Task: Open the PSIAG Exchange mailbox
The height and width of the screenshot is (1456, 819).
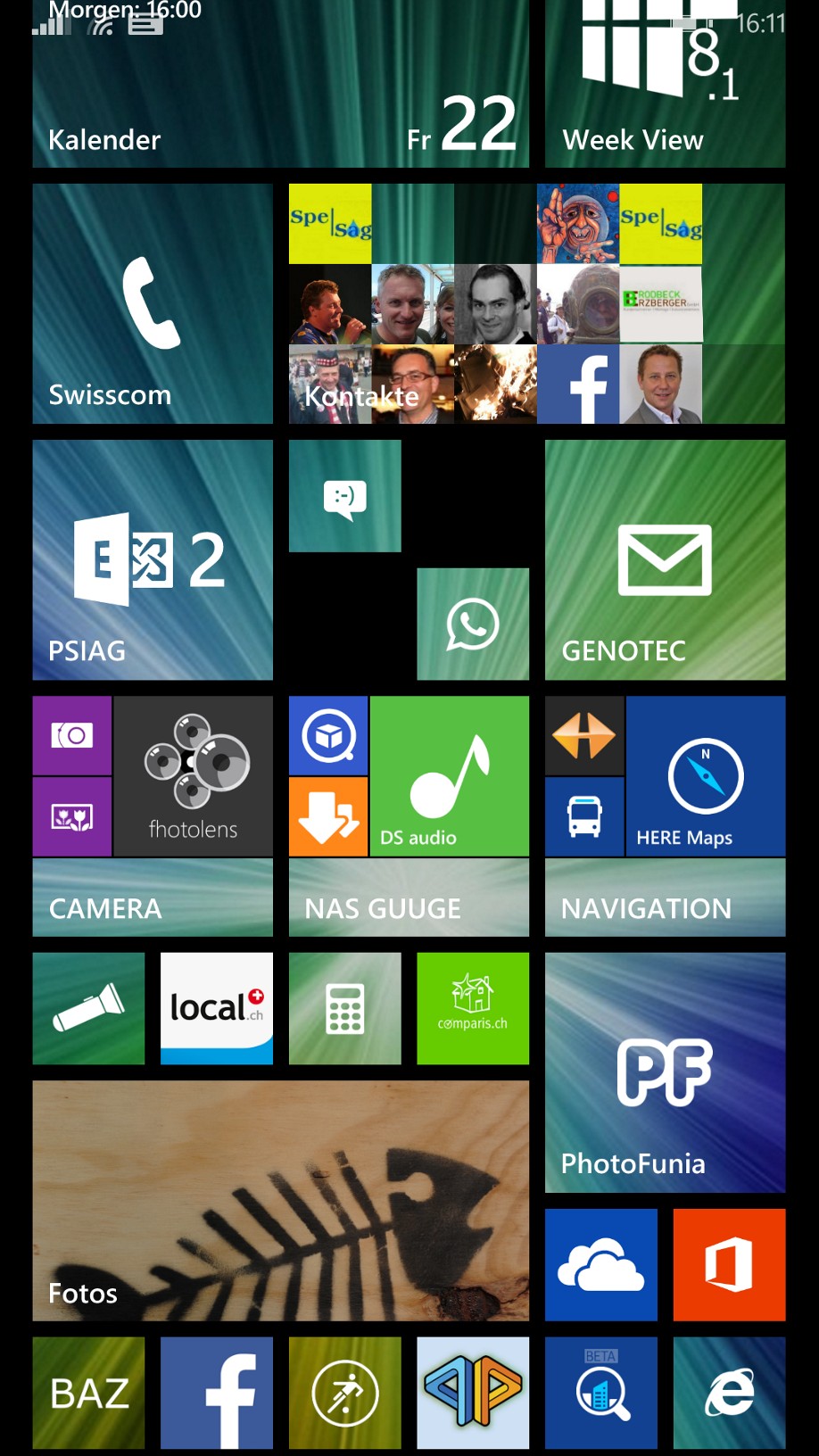Action: [x=153, y=559]
